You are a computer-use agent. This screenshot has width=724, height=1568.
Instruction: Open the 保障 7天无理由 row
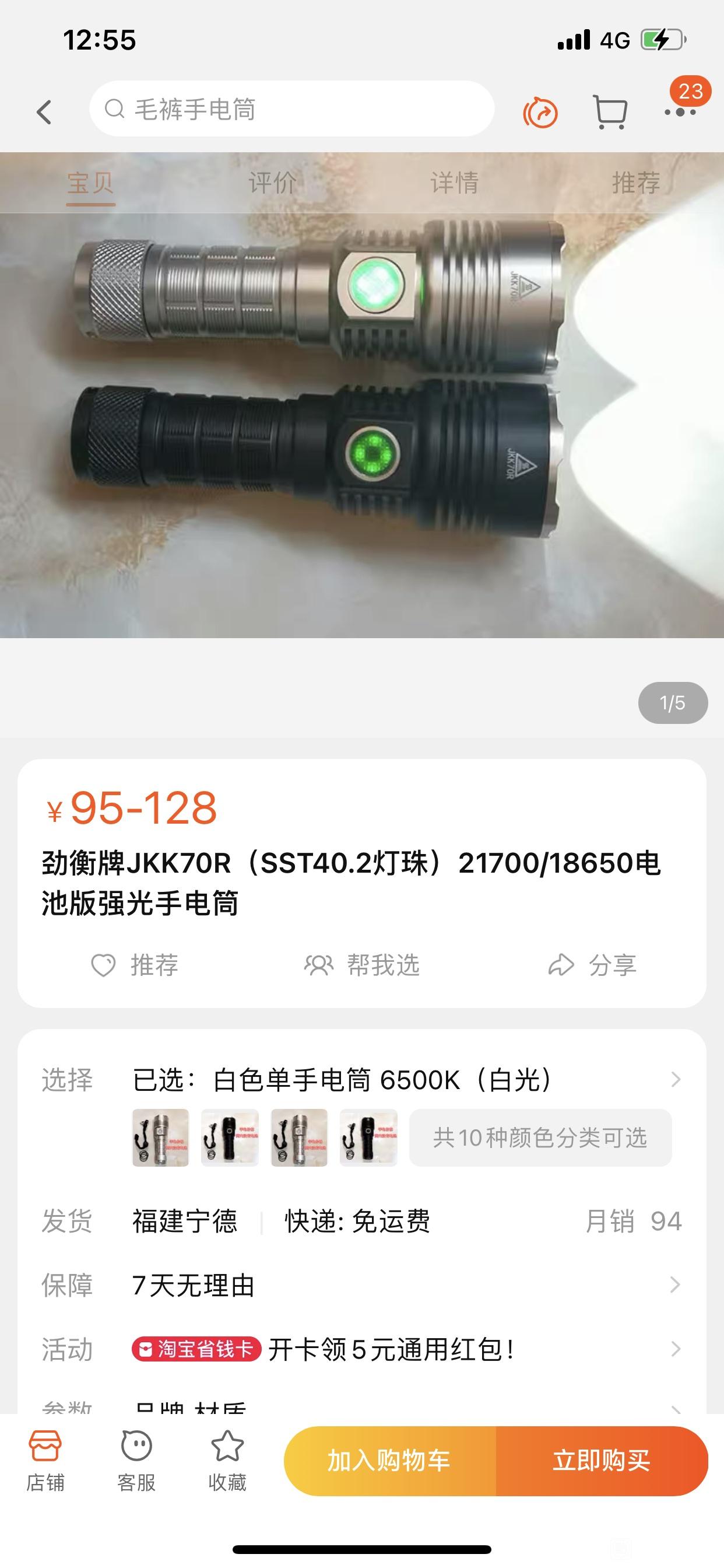(x=362, y=1285)
